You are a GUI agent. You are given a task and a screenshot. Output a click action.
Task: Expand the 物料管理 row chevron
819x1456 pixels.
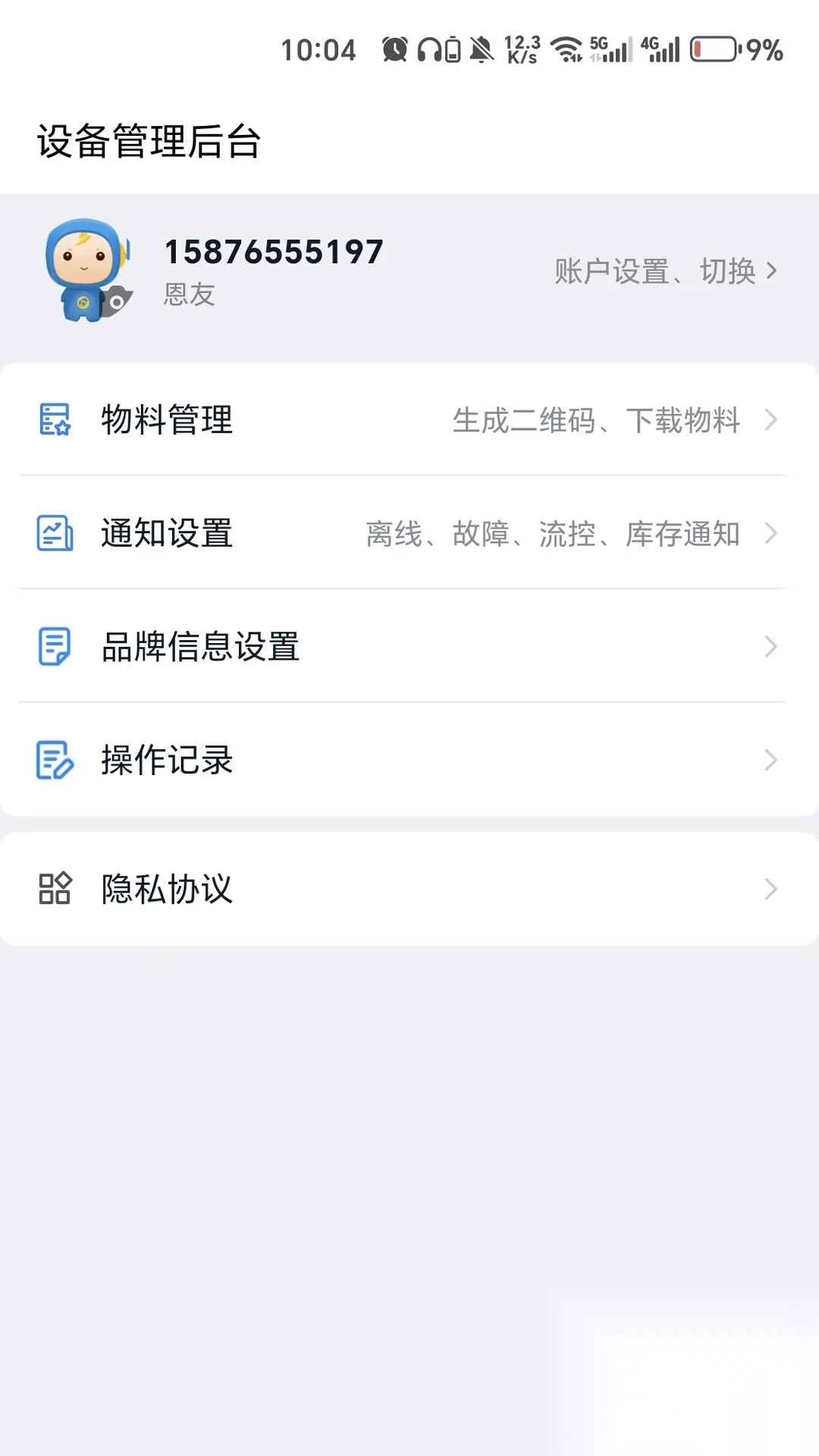(772, 419)
